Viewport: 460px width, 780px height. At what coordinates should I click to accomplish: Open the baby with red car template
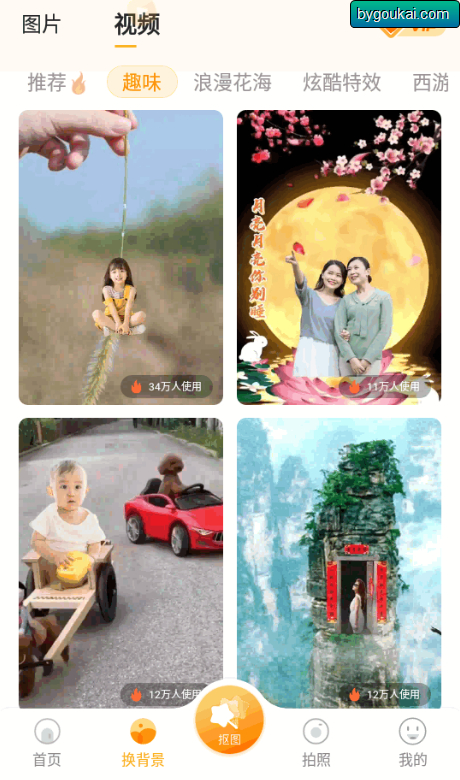(121, 563)
